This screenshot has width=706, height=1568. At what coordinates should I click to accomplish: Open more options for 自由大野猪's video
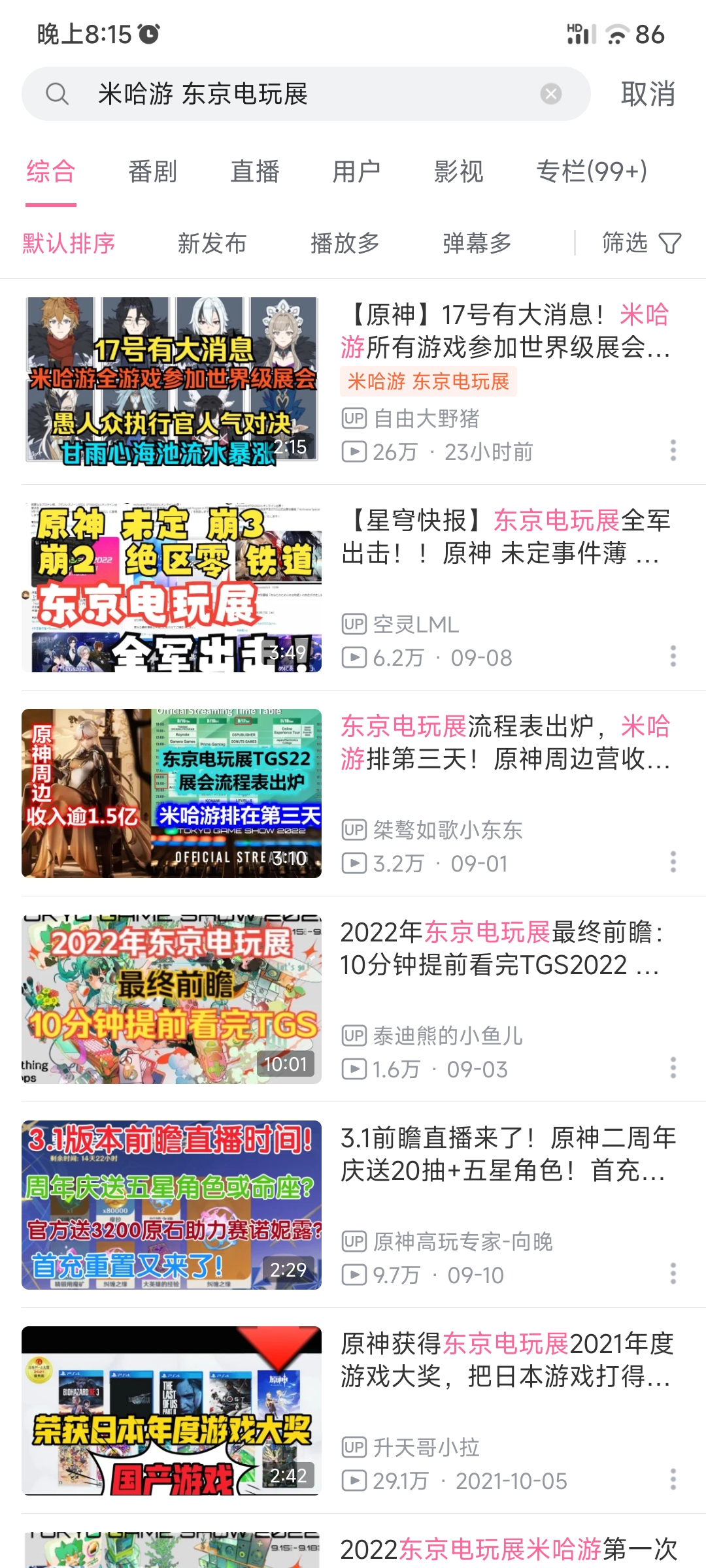(673, 450)
